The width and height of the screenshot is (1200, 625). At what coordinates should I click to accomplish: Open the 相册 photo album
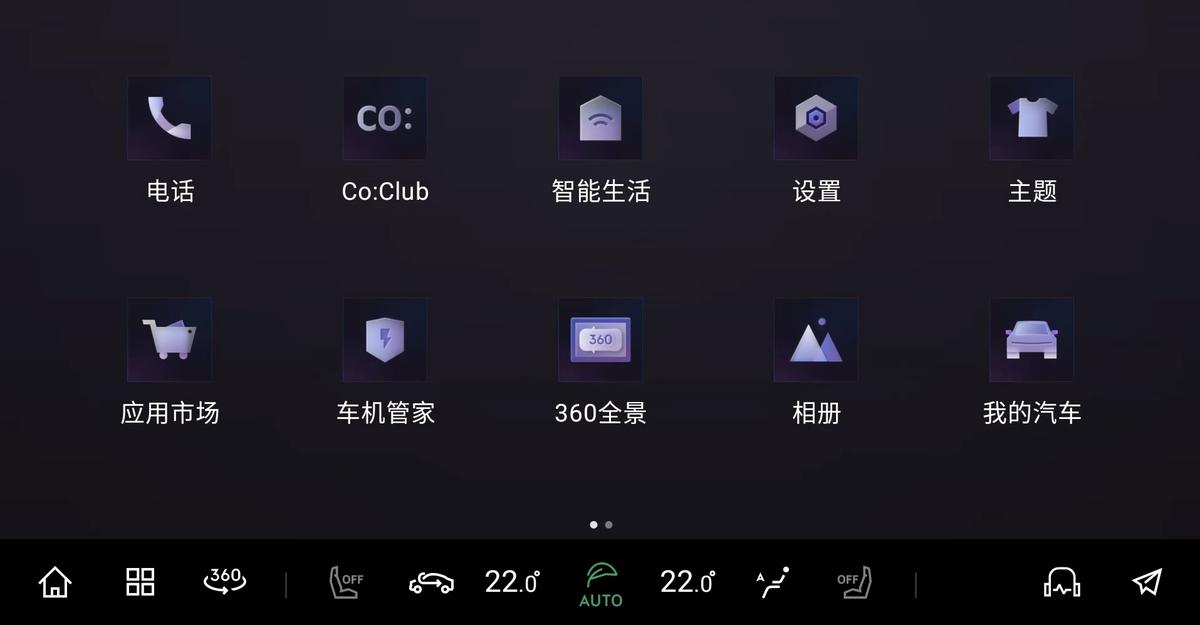(x=816, y=340)
